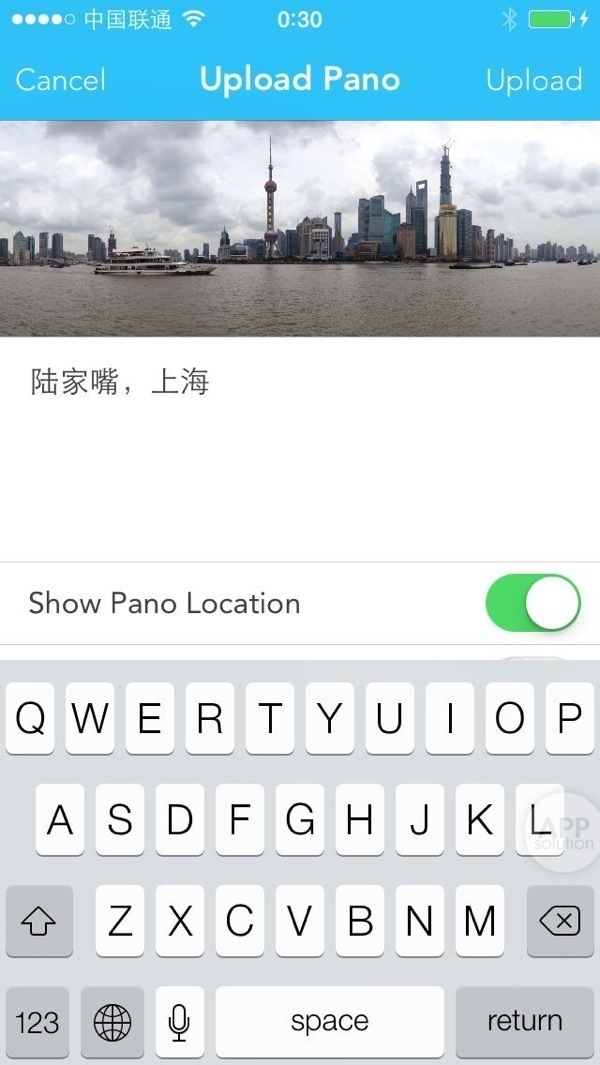Open the panorama photo preview
This screenshot has height=1065, width=600.
(x=300, y=228)
